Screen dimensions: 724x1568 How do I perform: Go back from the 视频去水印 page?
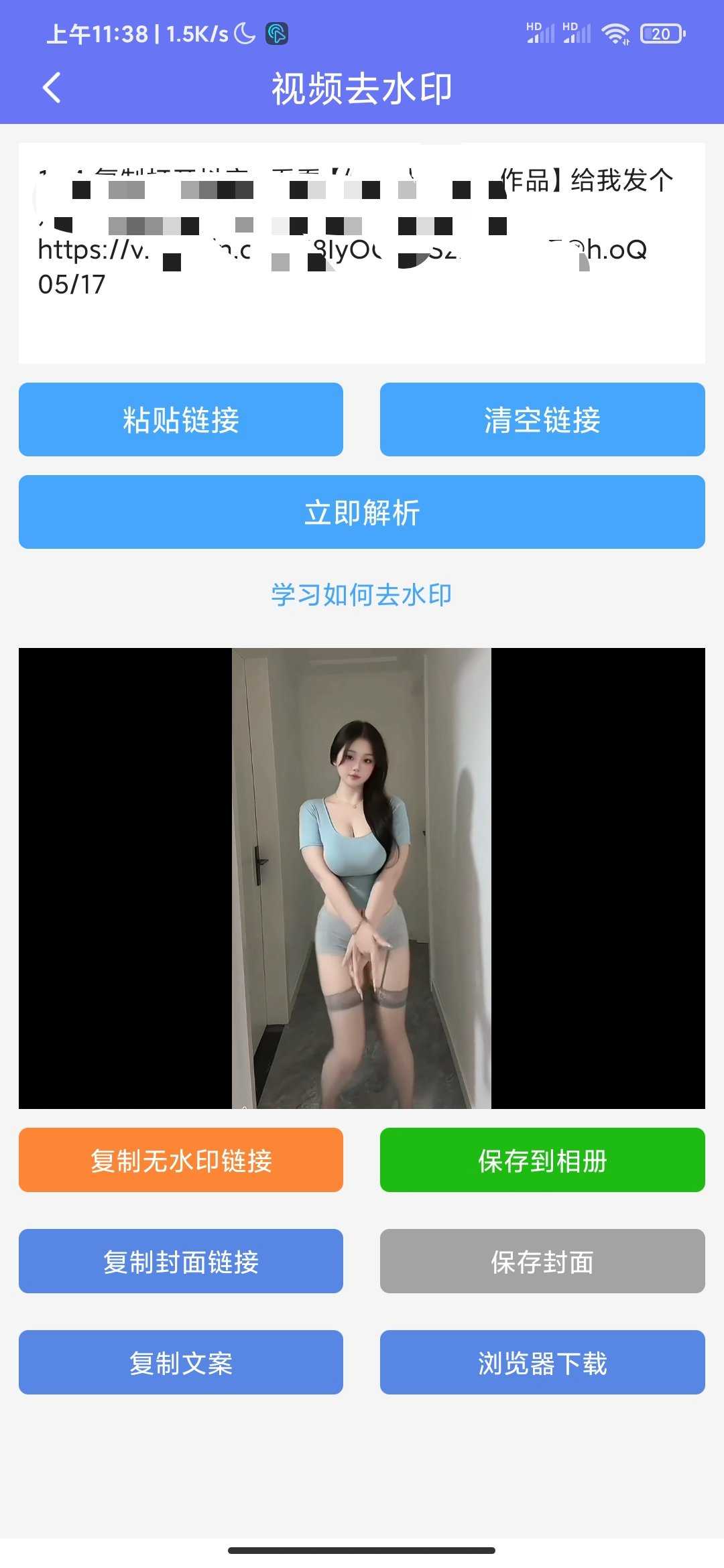click(x=52, y=88)
